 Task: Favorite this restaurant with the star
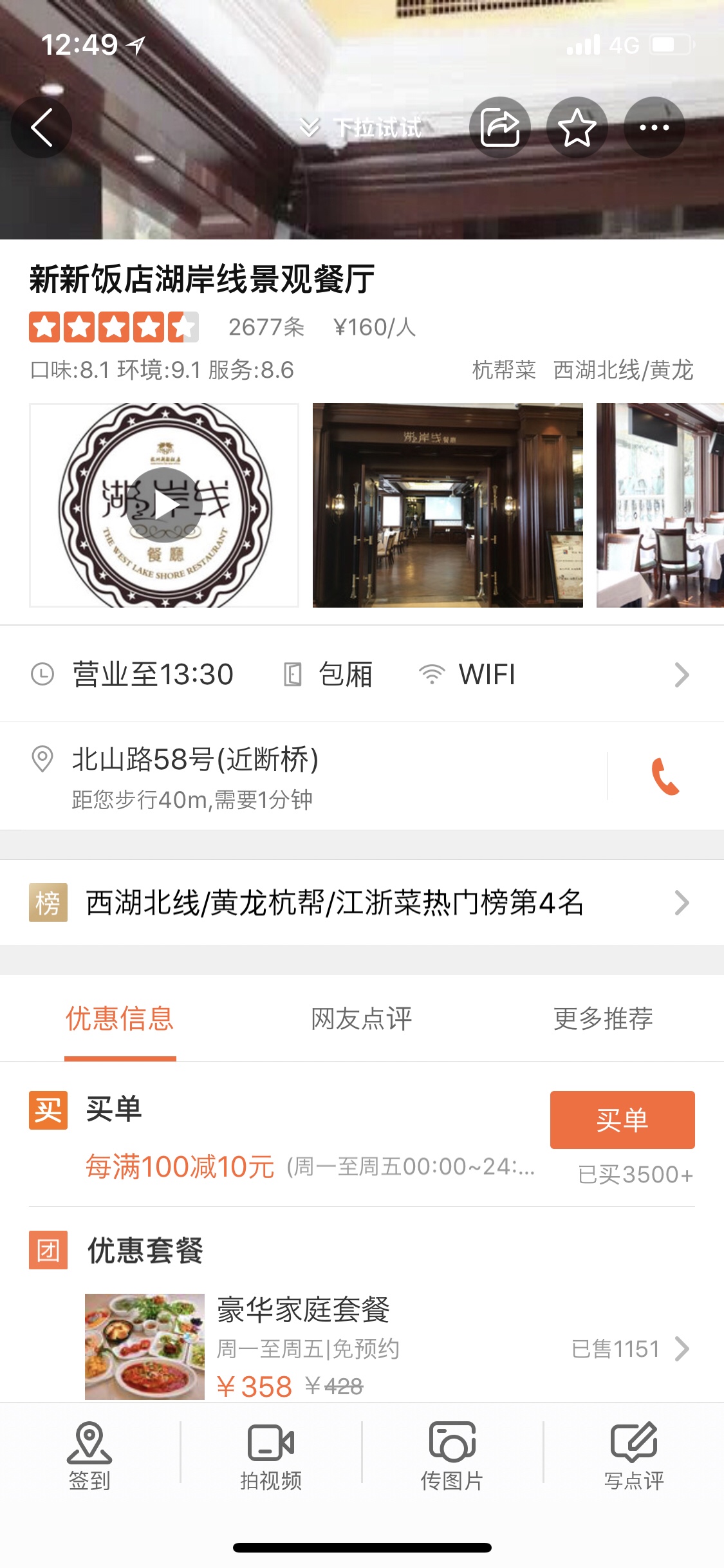pyautogui.click(x=577, y=127)
